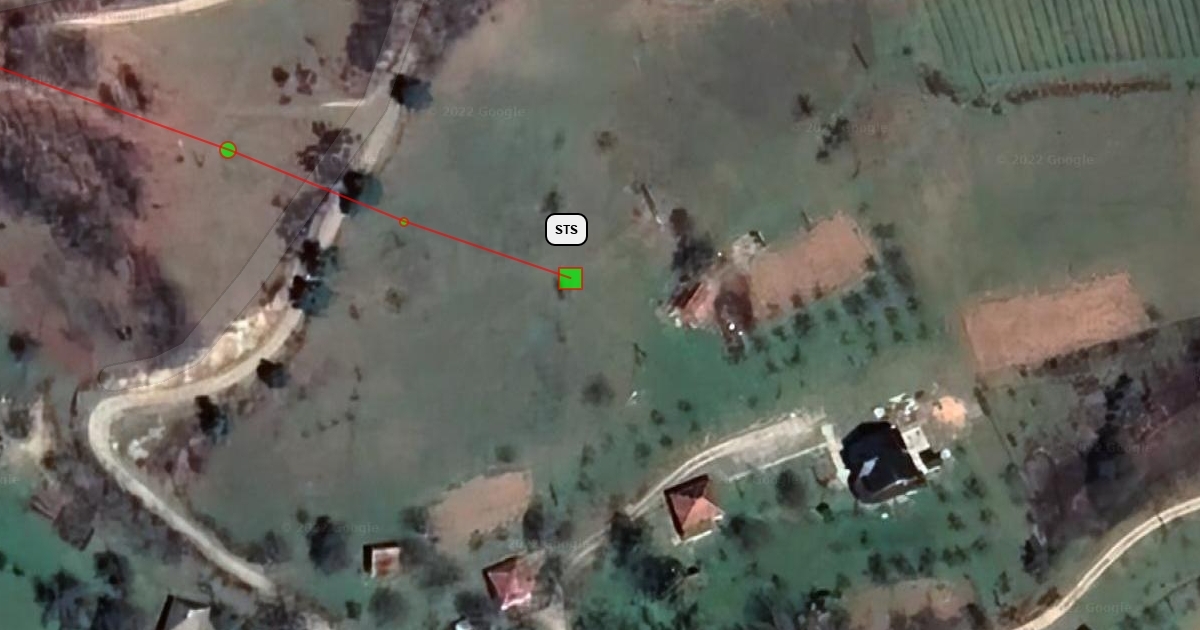Open the STS label bubble
The width and height of the screenshot is (1200, 630).
pyautogui.click(x=566, y=230)
